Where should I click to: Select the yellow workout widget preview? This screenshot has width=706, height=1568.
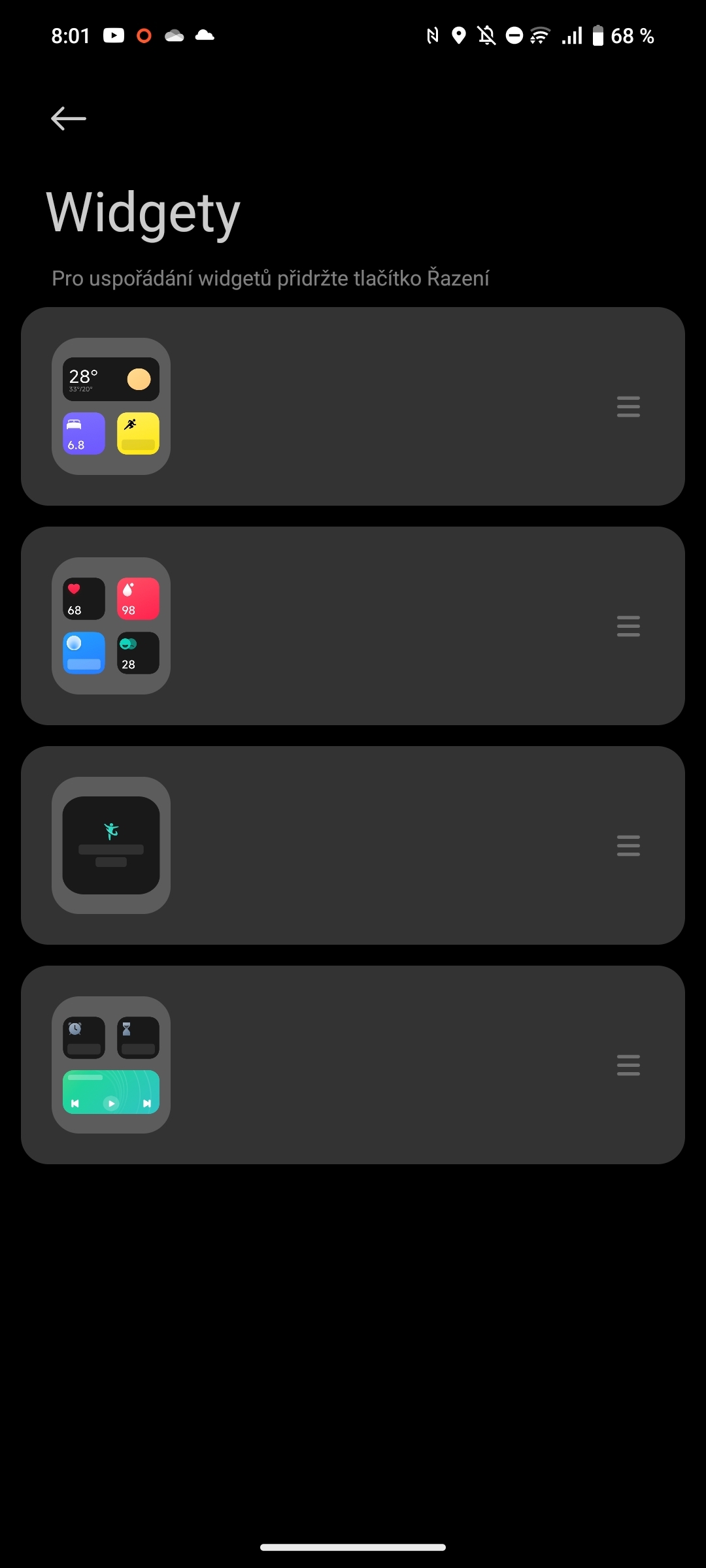tap(138, 434)
